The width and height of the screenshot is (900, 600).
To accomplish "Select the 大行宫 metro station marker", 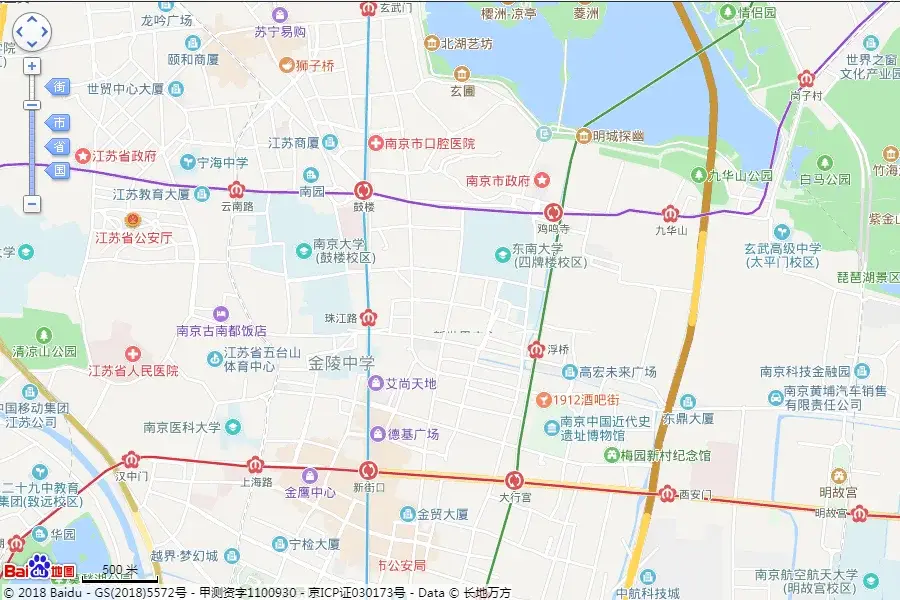I will click(x=514, y=481).
